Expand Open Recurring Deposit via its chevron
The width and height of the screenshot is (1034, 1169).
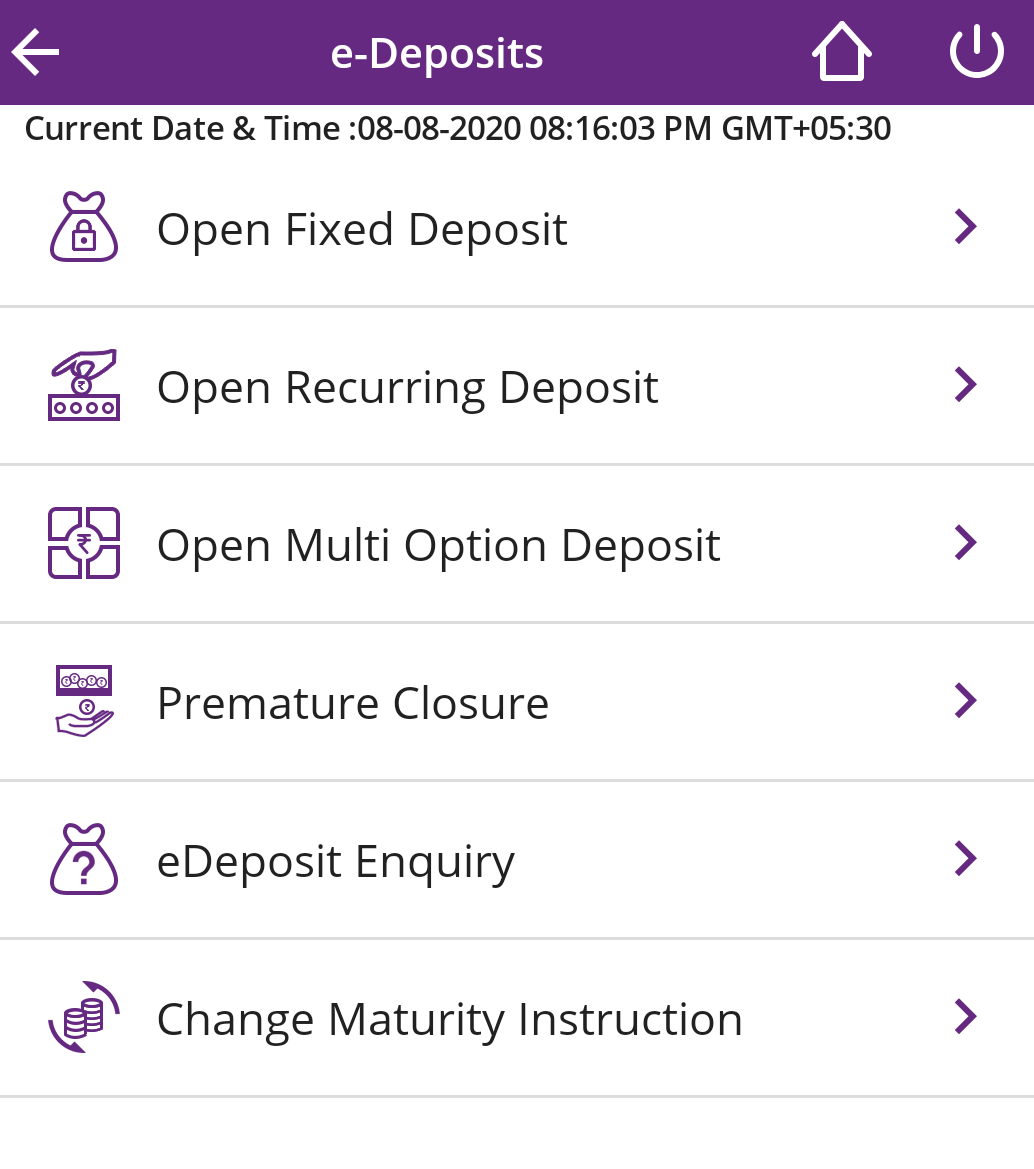966,385
